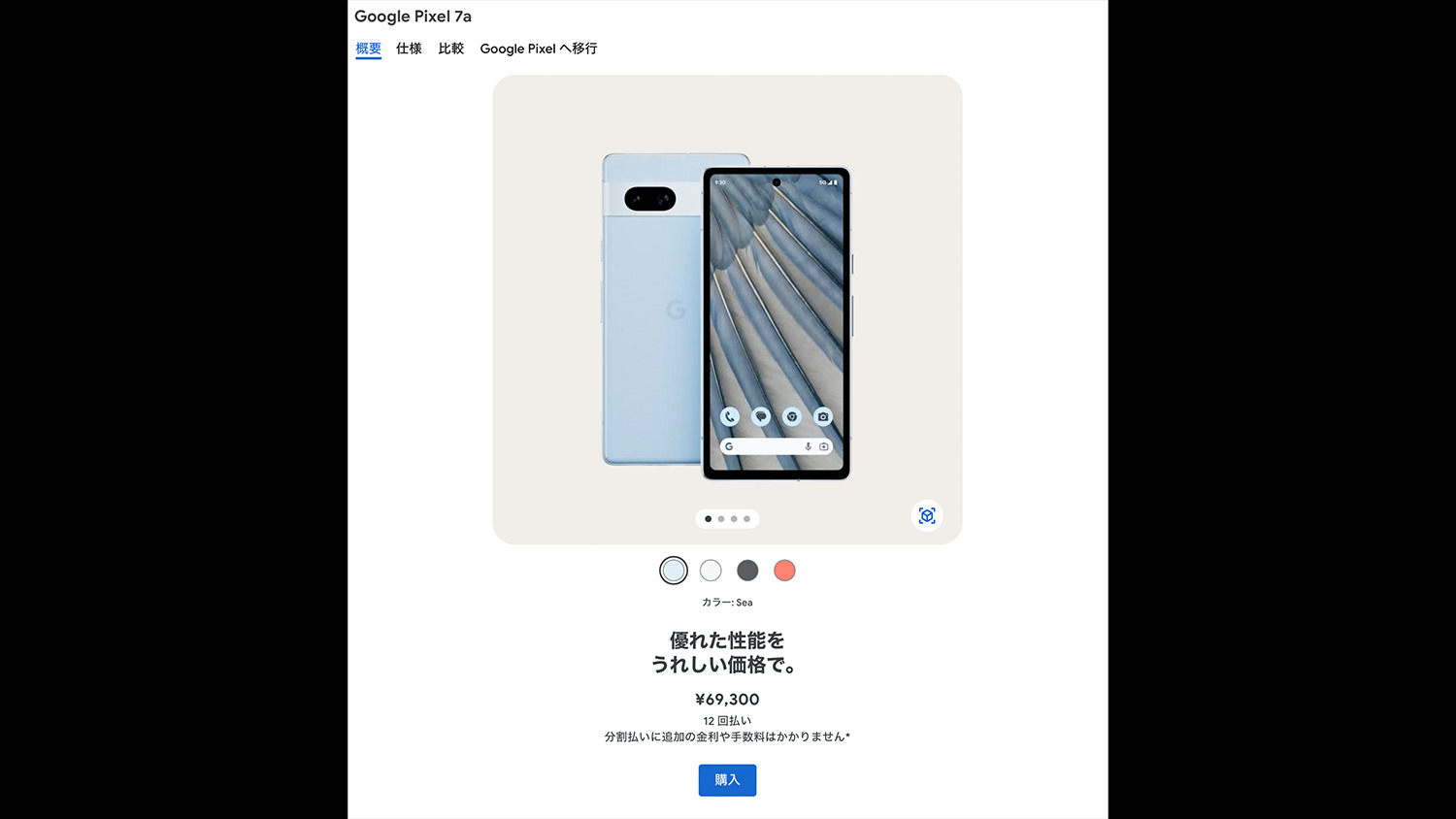Jump to the second image dot

click(721, 519)
